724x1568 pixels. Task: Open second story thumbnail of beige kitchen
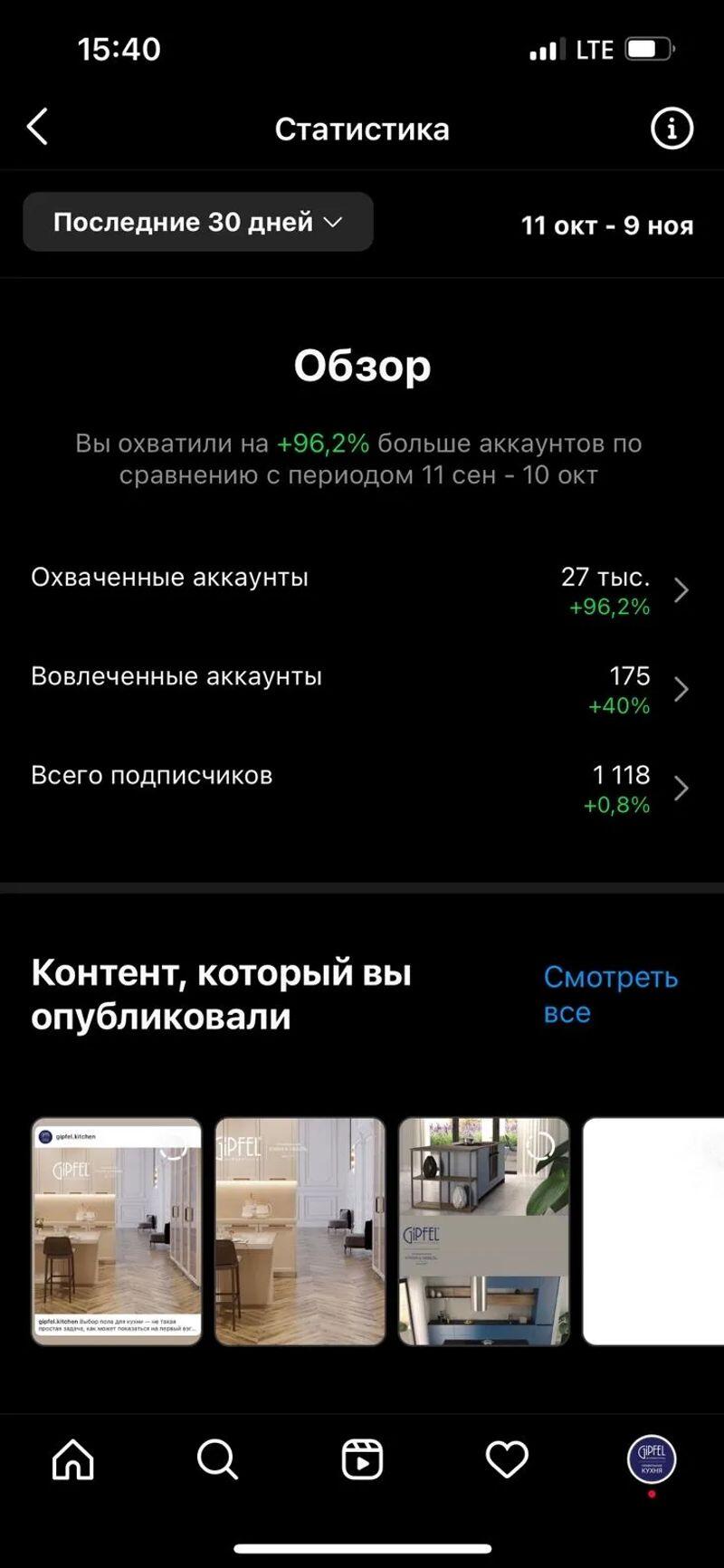point(300,1231)
